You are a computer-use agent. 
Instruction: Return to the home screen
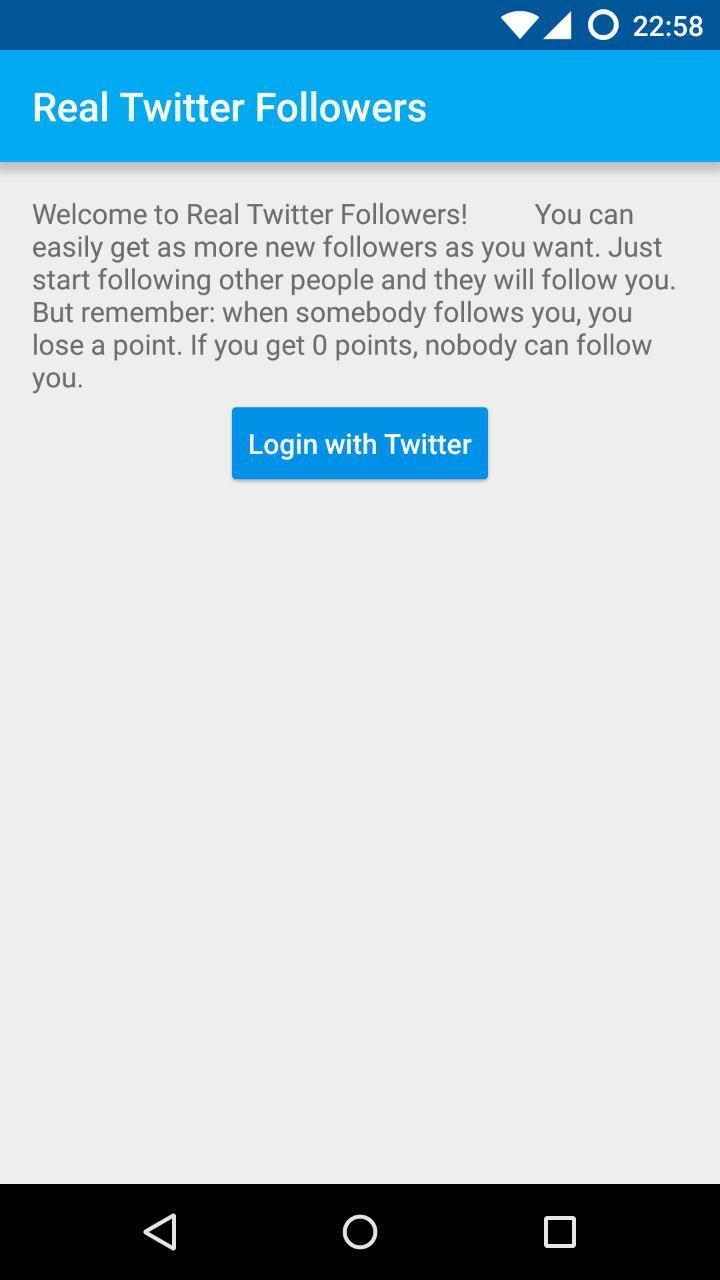pos(360,1232)
